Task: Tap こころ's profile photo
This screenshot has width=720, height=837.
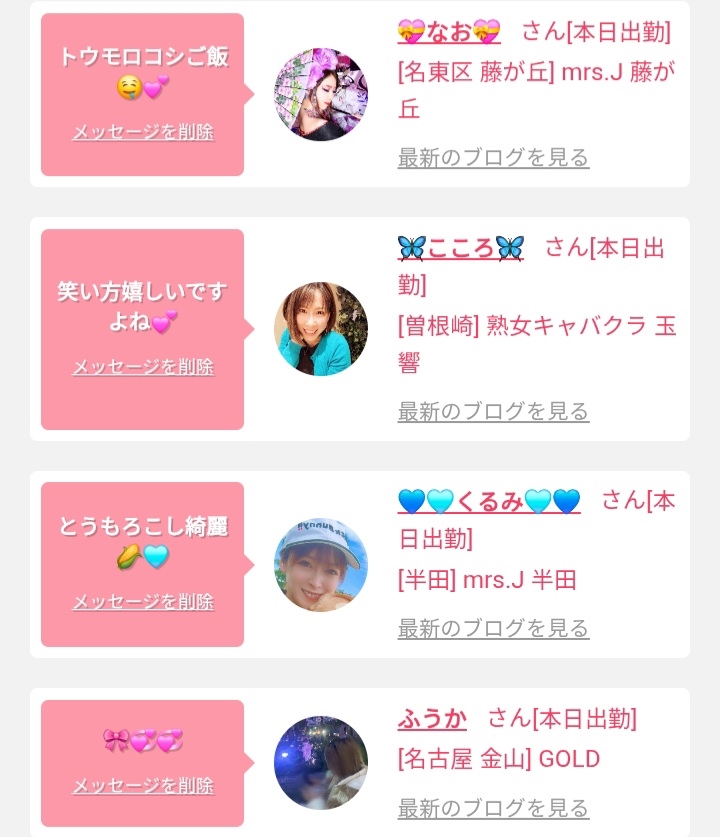Action: (321, 329)
